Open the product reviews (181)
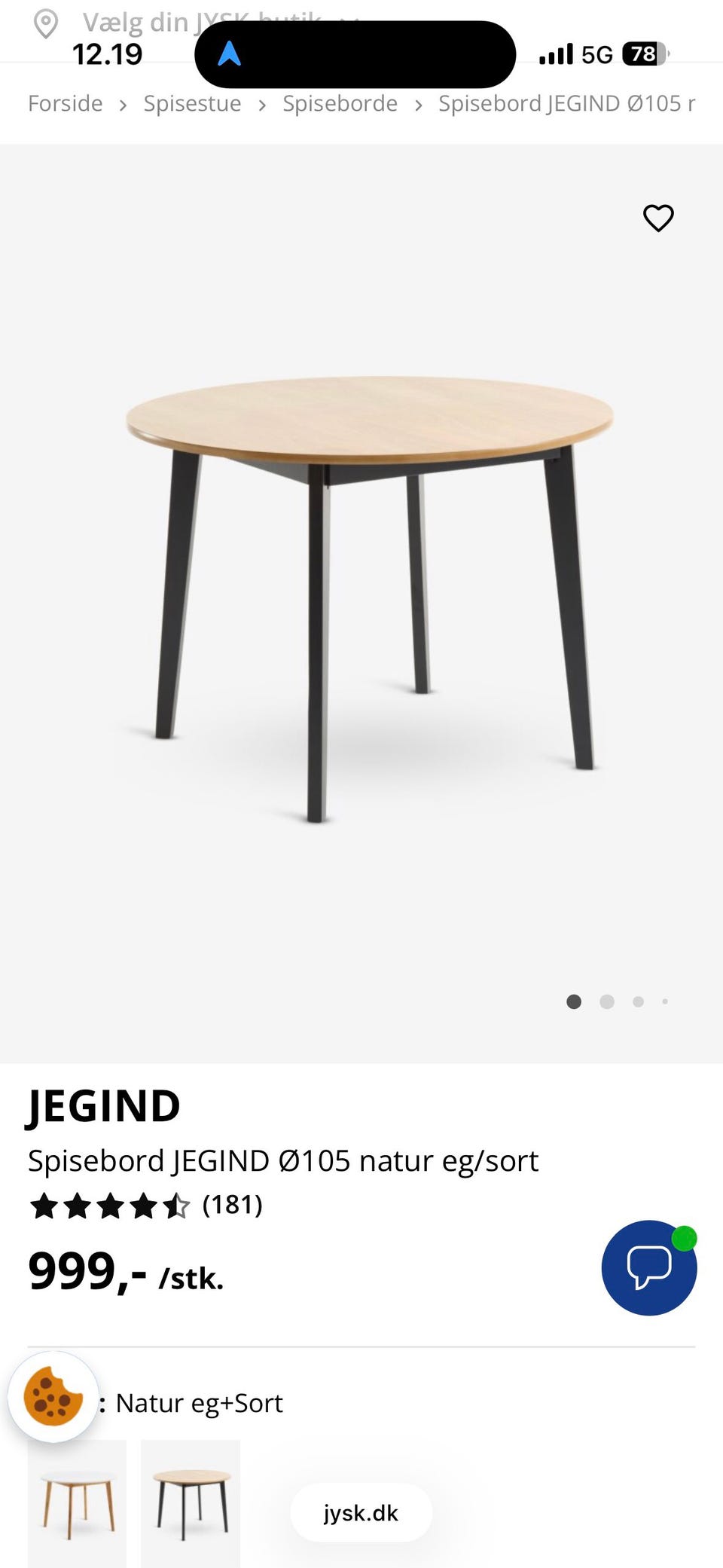723x1568 pixels. click(x=232, y=1205)
